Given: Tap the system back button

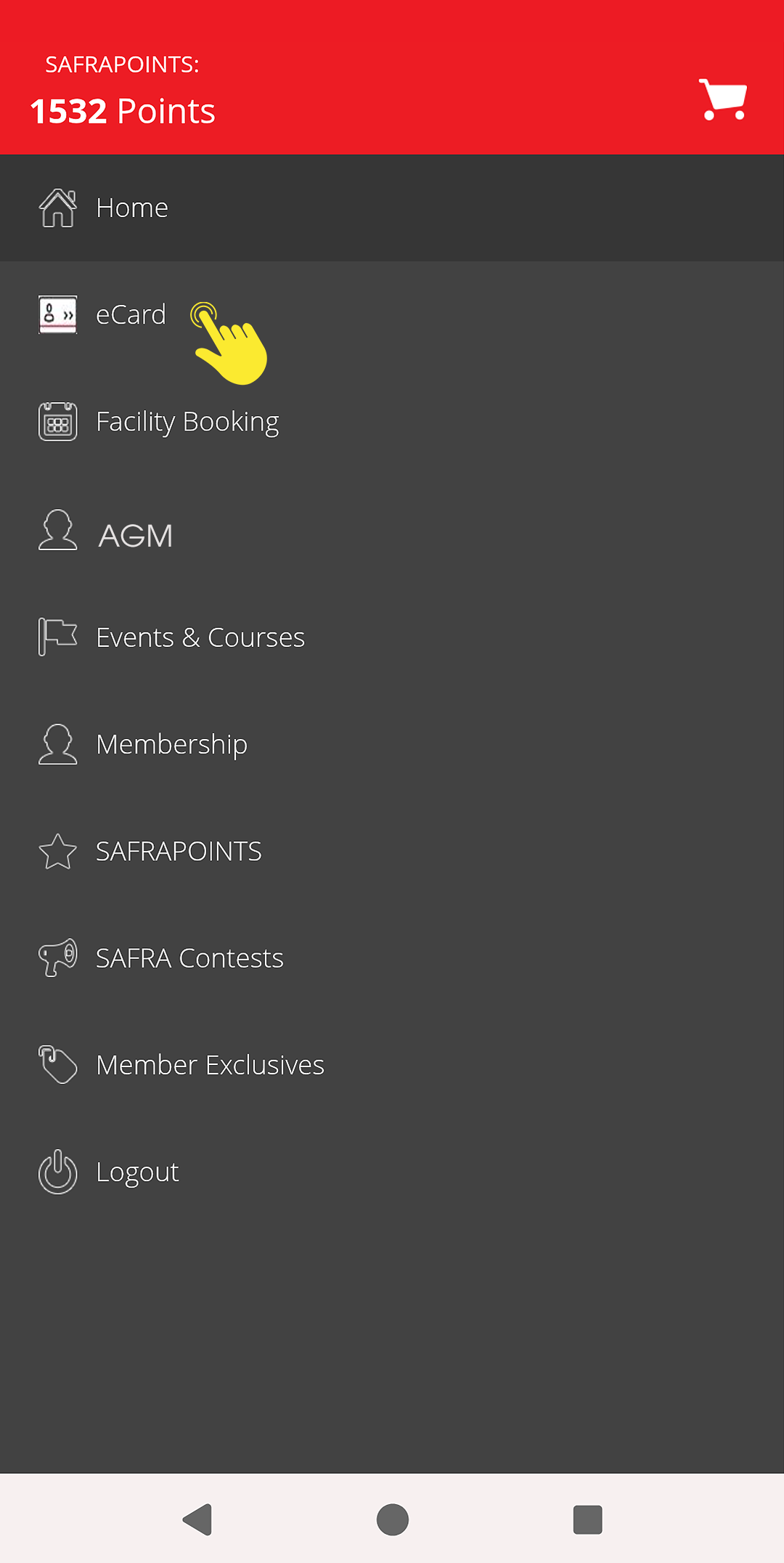Looking at the screenshot, I should (197, 1519).
